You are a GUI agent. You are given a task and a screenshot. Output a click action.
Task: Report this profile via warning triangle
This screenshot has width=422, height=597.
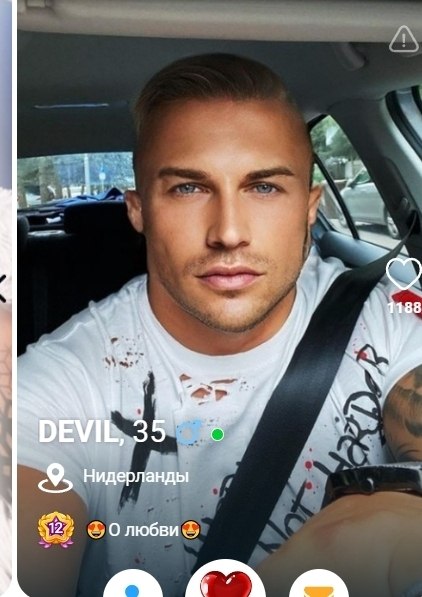coord(404,39)
